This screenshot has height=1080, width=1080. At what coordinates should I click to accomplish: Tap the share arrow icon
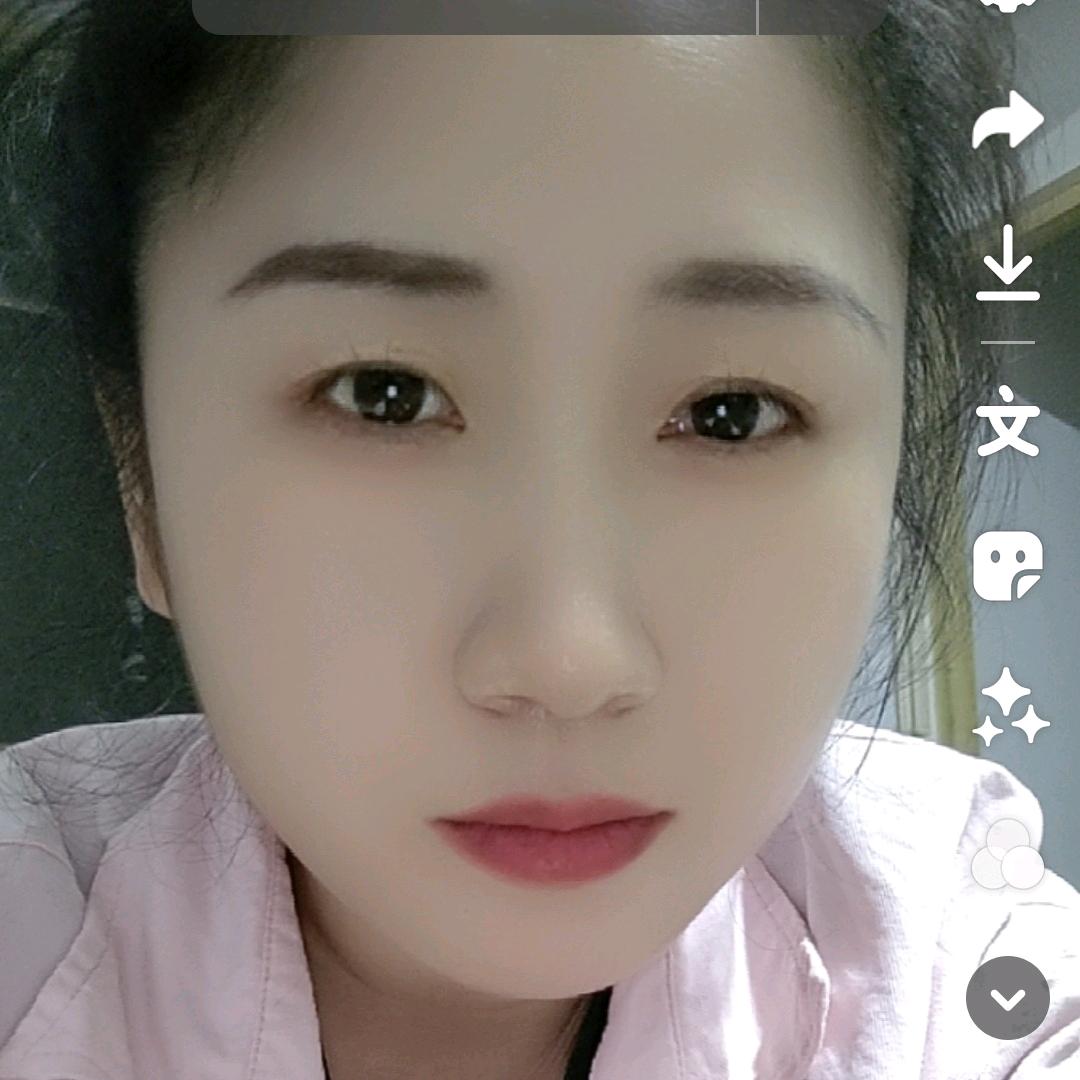pos(1007,120)
